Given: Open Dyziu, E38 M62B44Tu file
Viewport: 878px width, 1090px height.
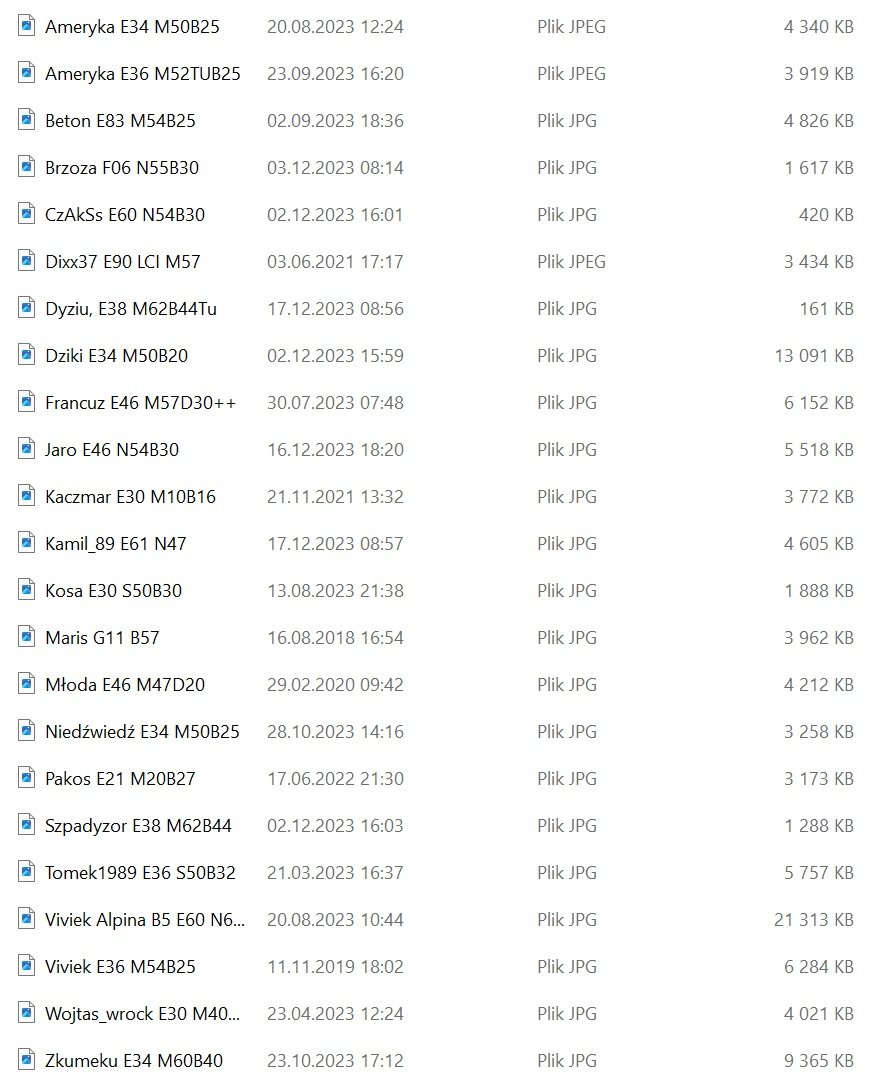Looking at the screenshot, I should pyautogui.click(x=130, y=309).
